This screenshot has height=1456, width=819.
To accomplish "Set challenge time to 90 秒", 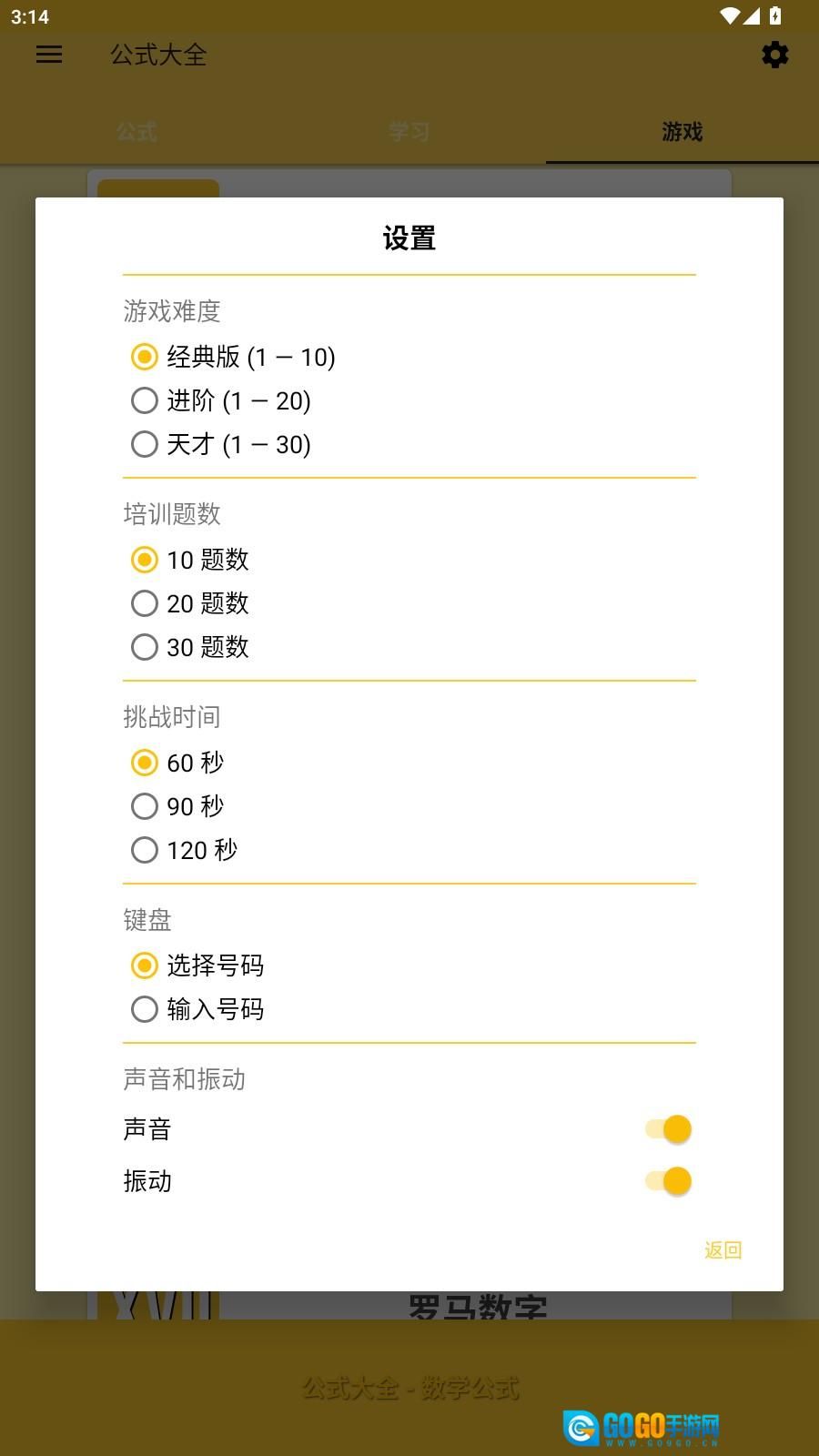I will (145, 806).
